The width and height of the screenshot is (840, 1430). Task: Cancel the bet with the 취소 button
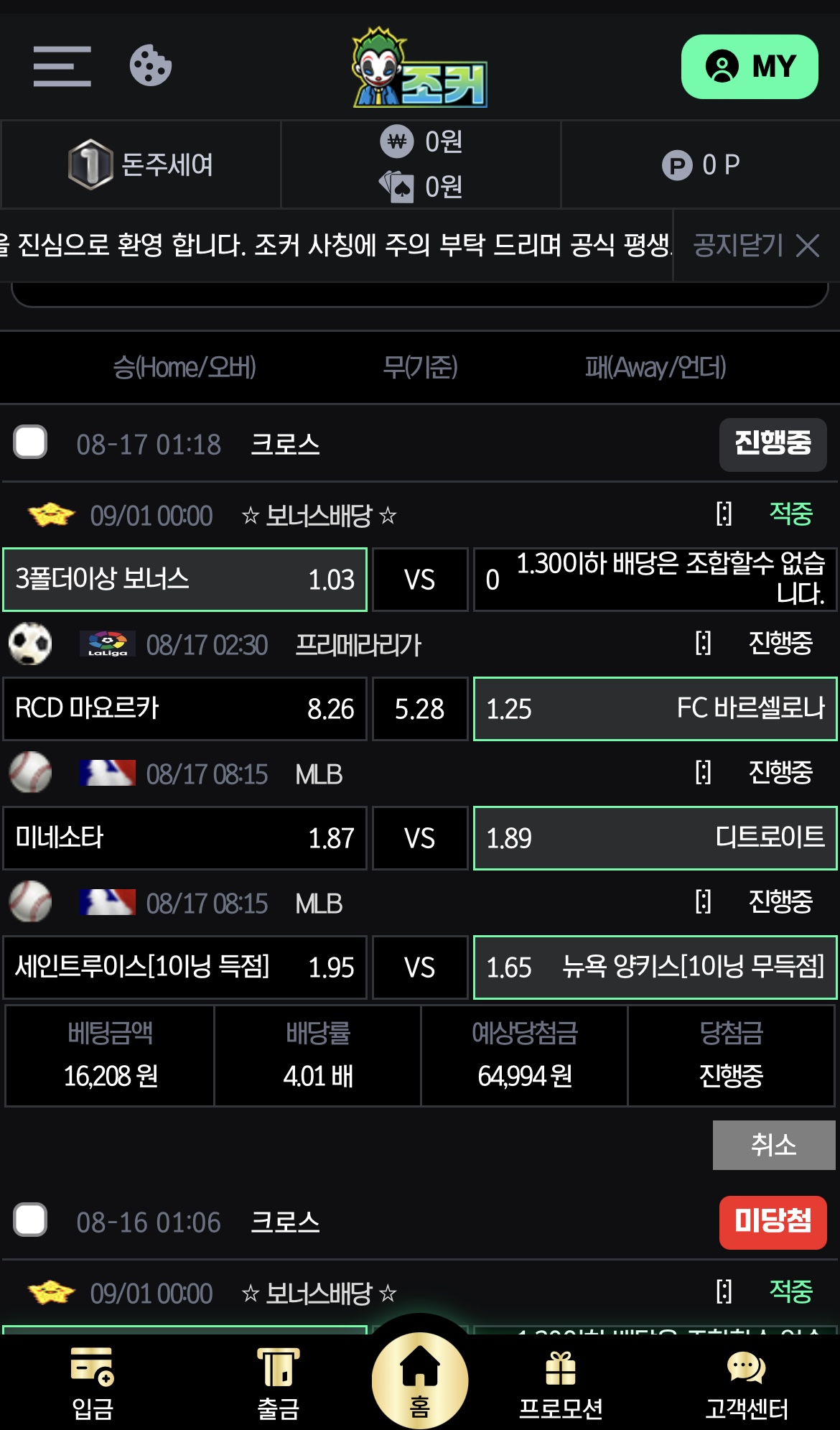click(x=774, y=1145)
